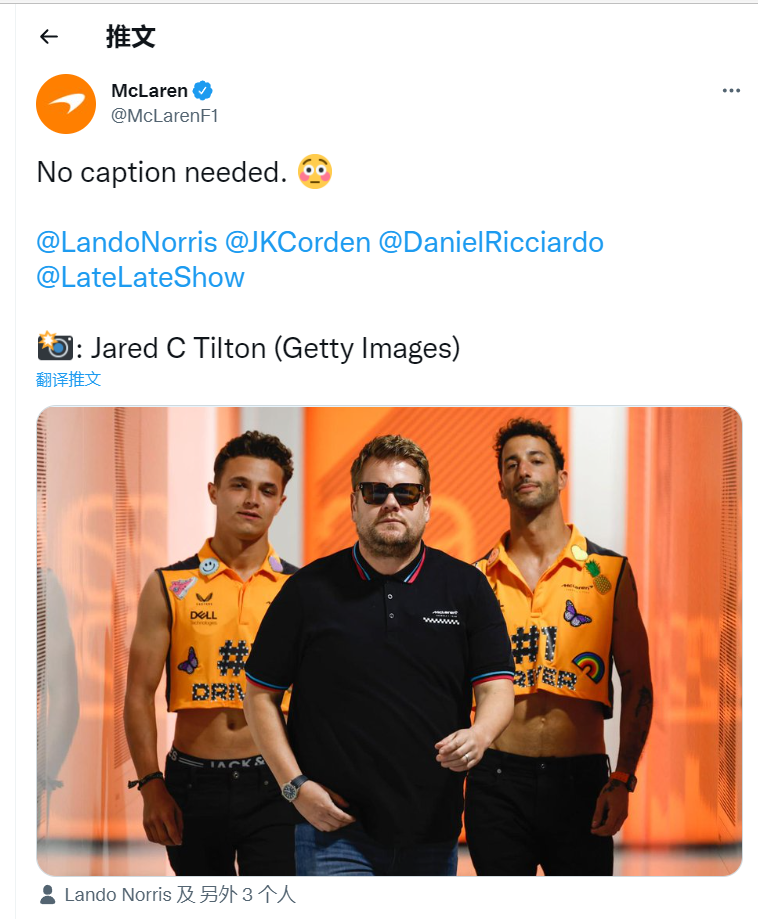
Task: Open McLaren's profile picture
Action: pyautogui.click(x=66, y=103)
